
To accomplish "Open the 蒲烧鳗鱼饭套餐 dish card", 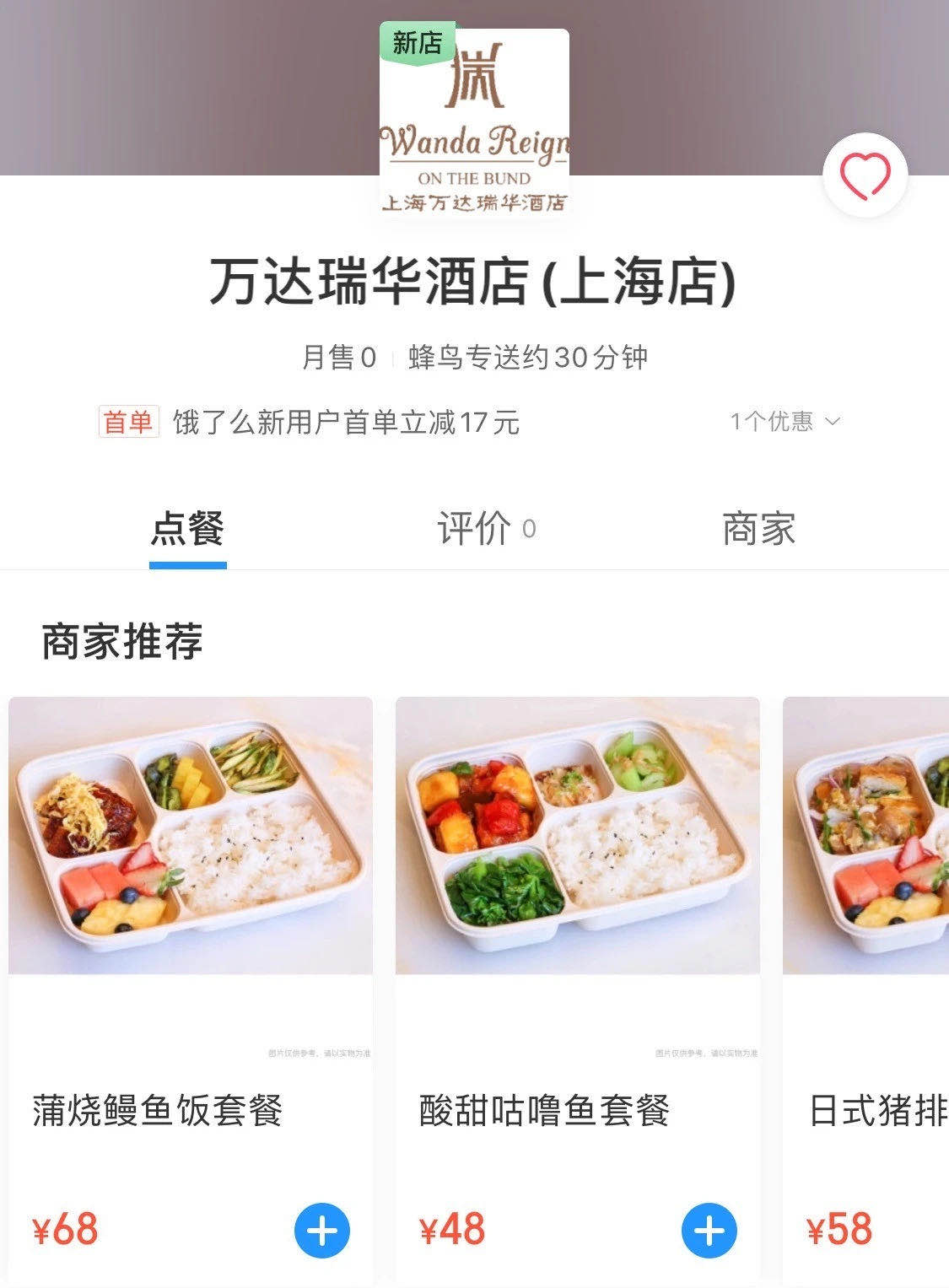I will click(190, 835).
